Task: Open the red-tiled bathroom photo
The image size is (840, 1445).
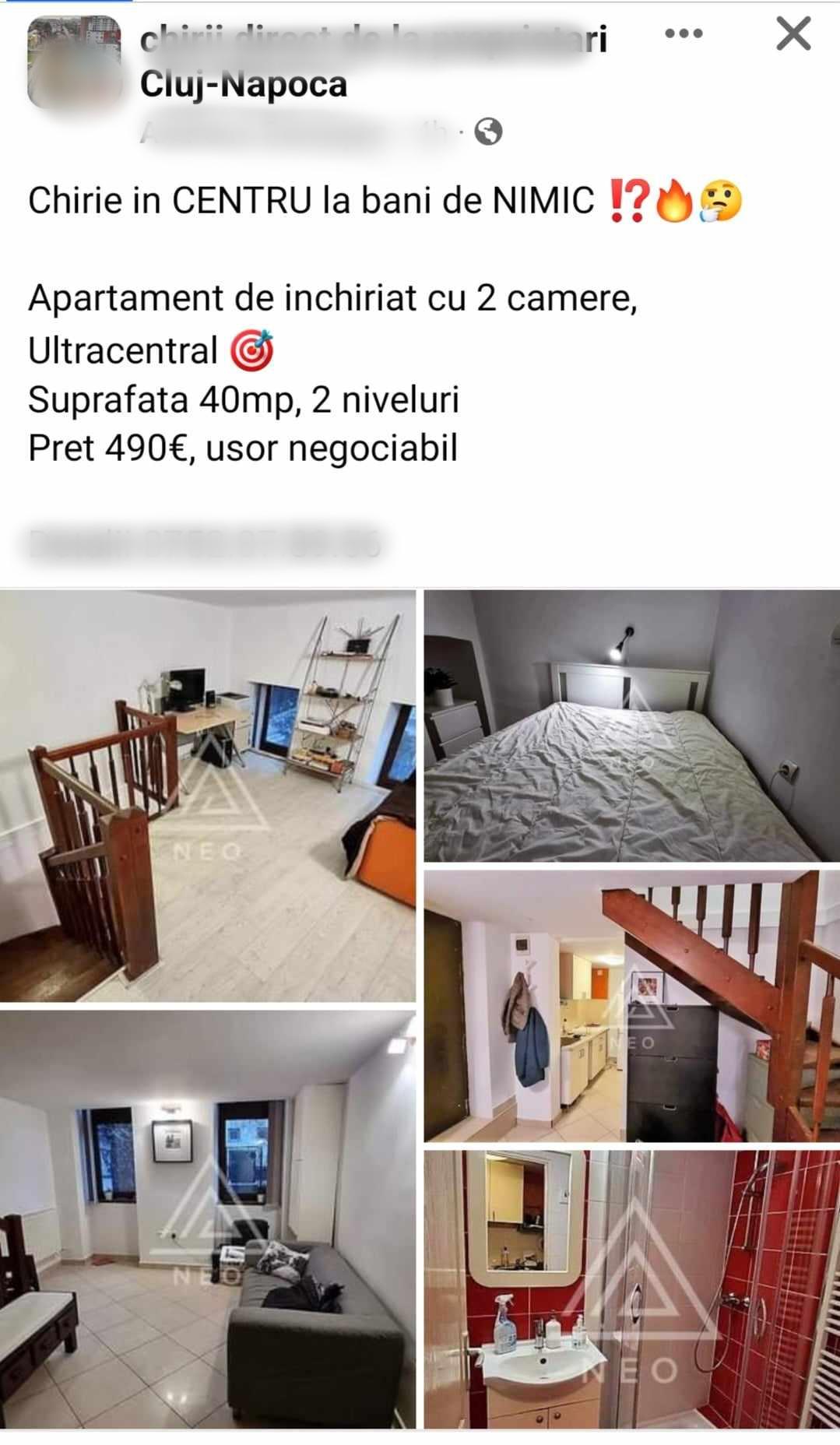Action: [x=631, y=1289]
